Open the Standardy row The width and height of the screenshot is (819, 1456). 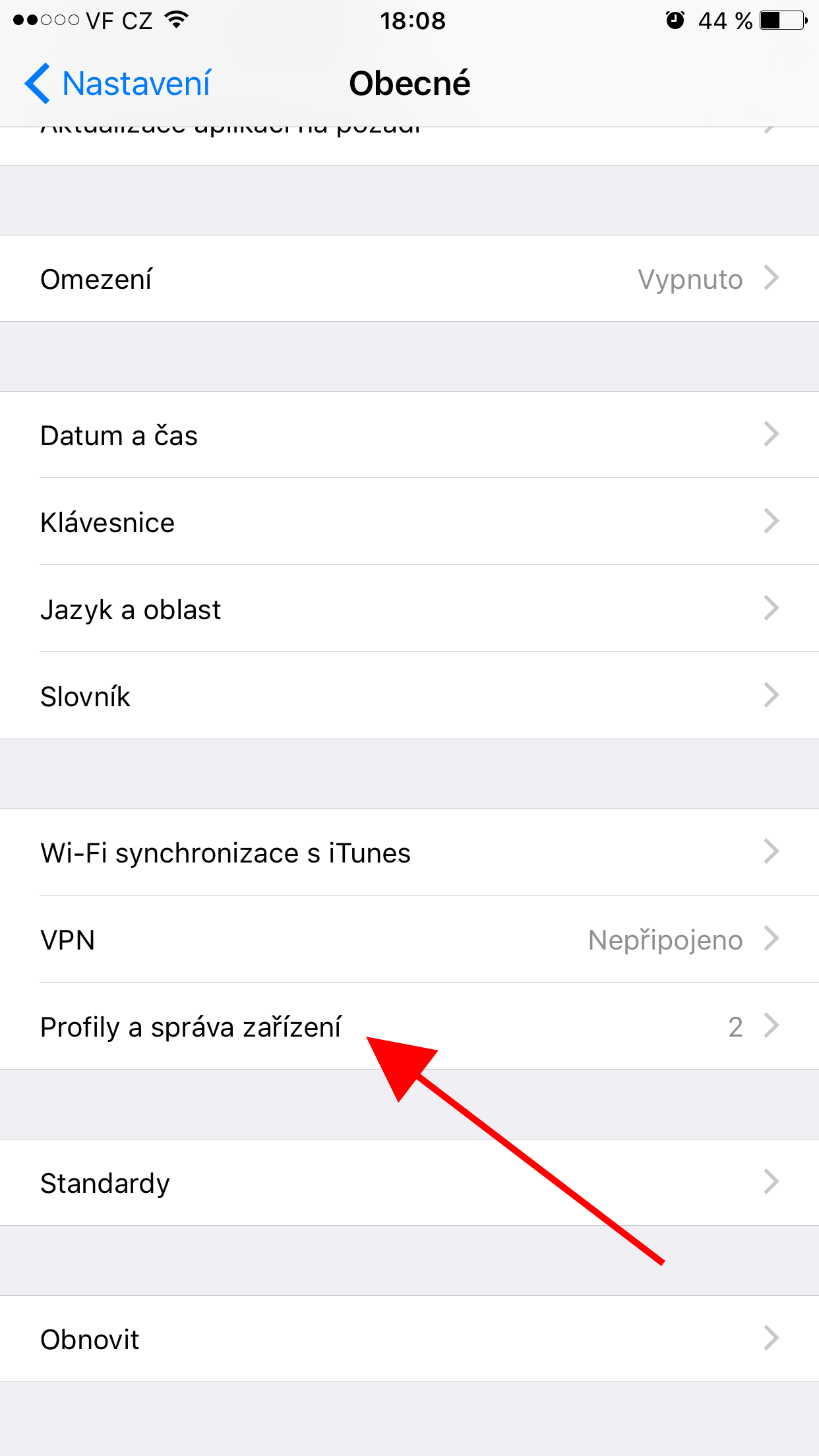(409, 1183)
